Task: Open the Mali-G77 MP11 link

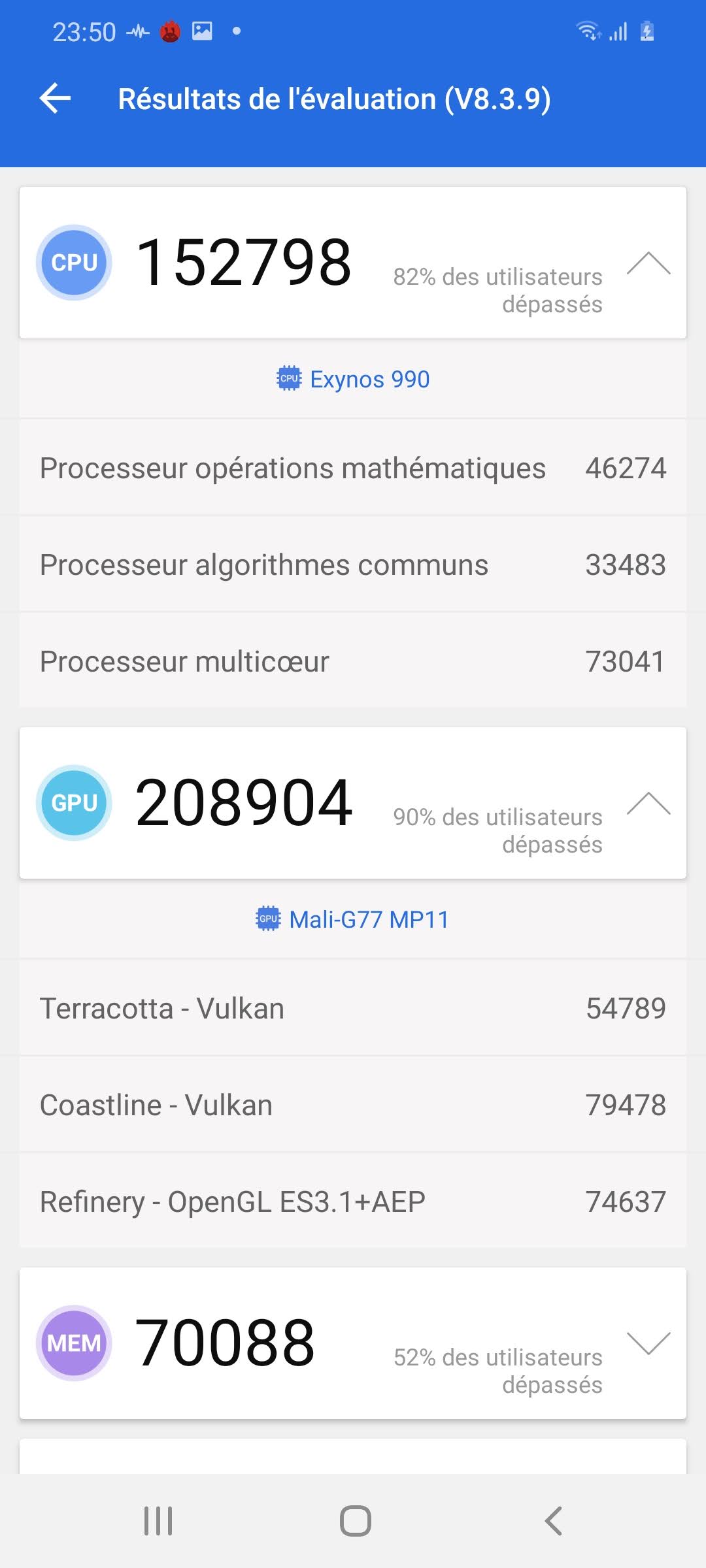Action: [353, 919]
